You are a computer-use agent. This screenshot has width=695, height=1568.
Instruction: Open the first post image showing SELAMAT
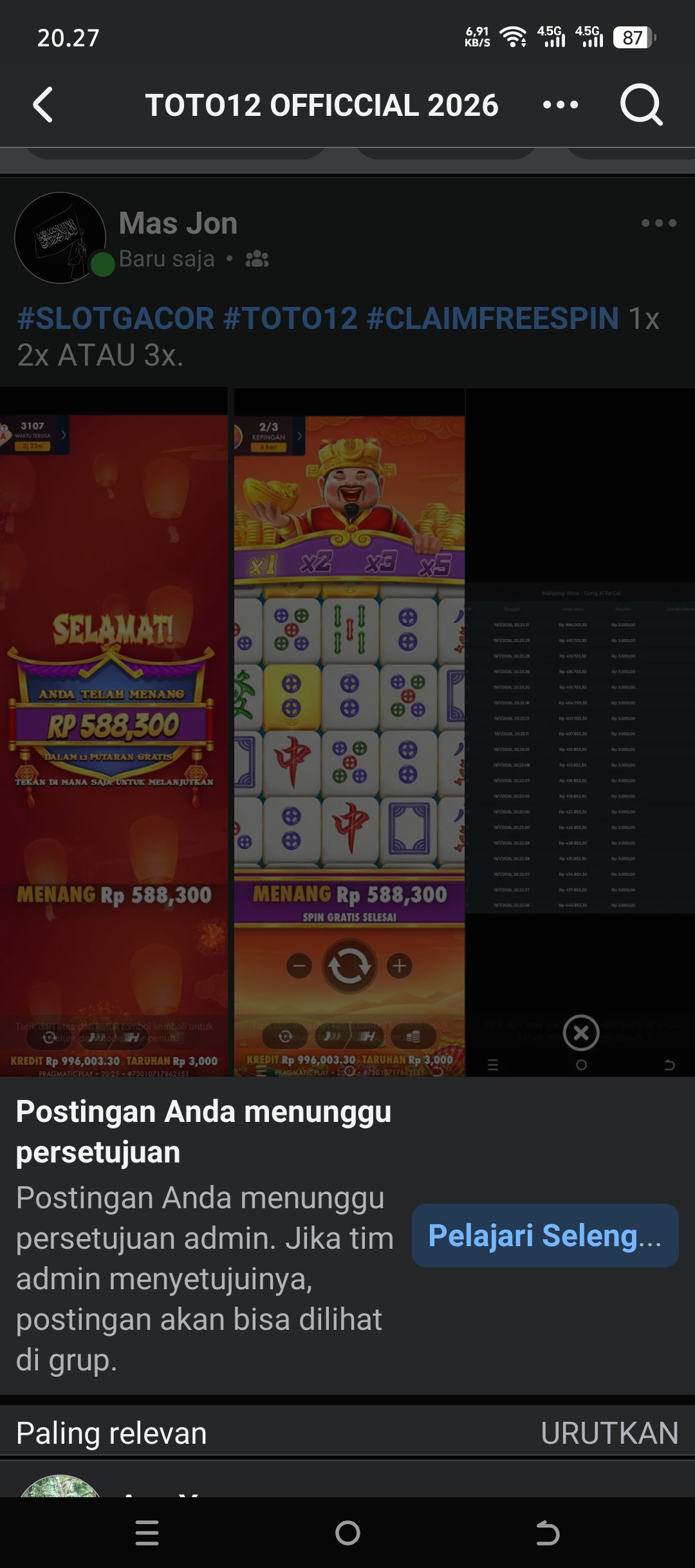(114, 732)
